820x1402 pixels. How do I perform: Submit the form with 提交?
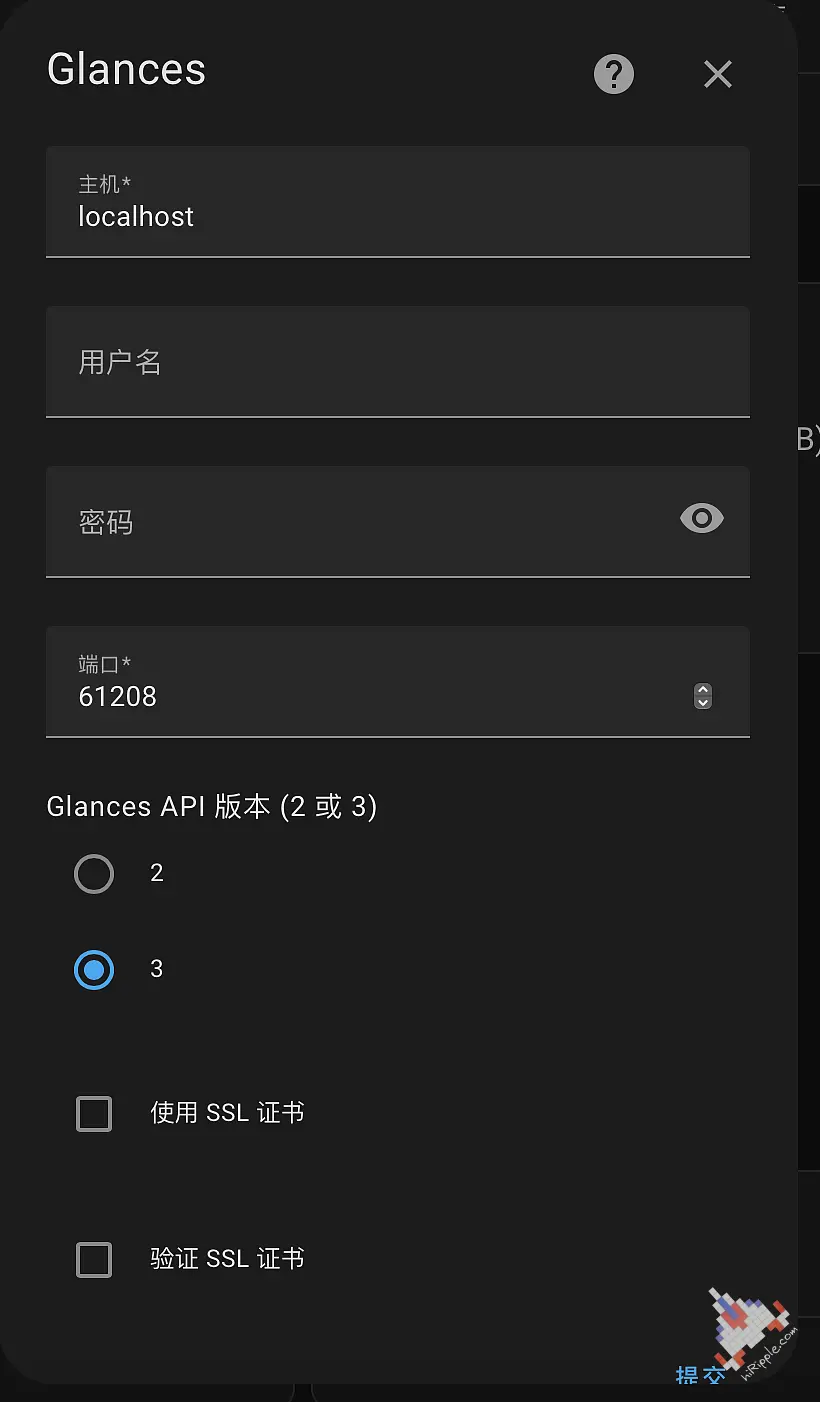pos(700,1374)
